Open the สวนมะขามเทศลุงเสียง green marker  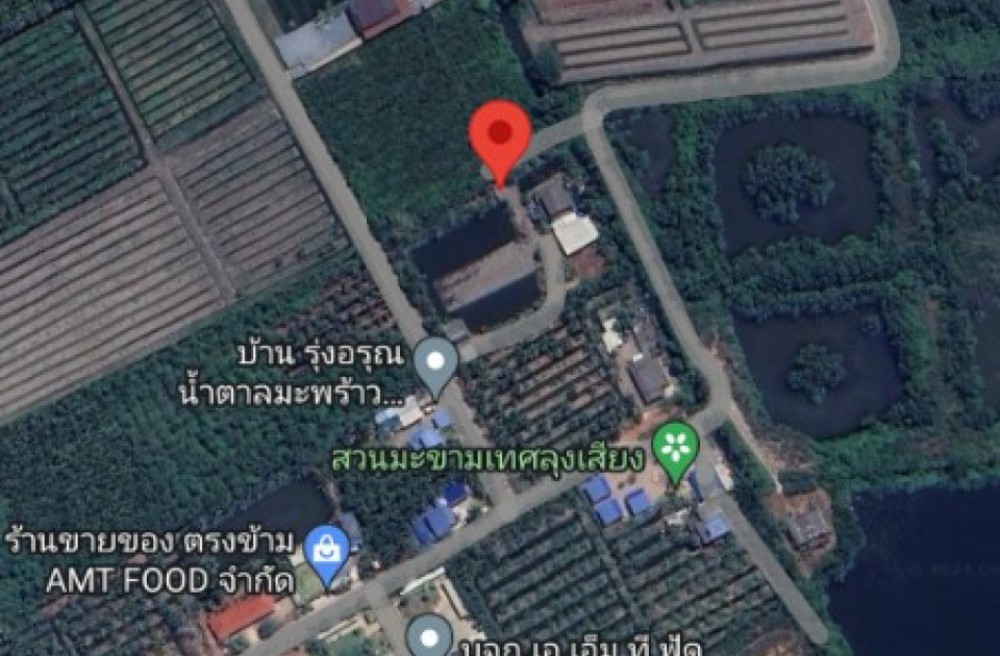point(676,449)
